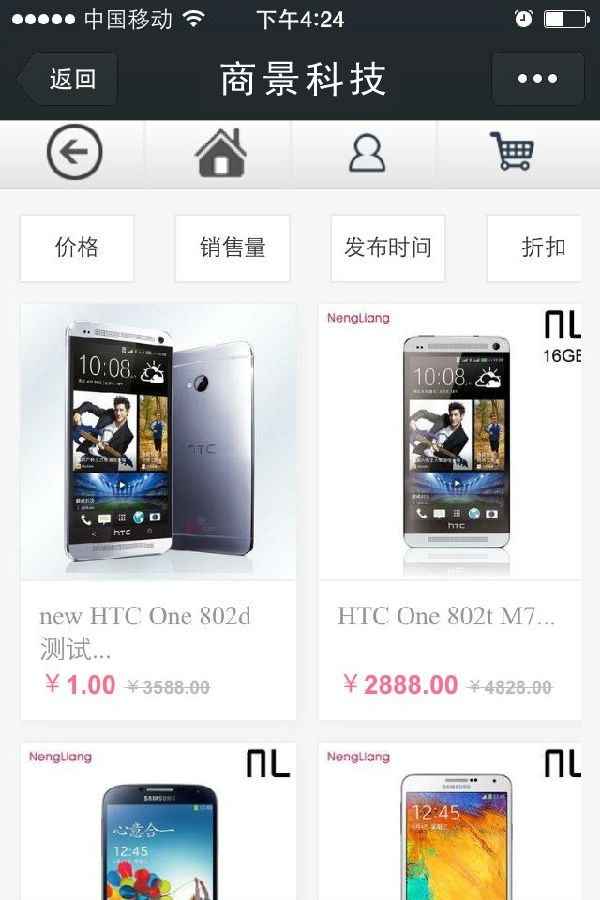Sort products by 价格

coord(77,248)
